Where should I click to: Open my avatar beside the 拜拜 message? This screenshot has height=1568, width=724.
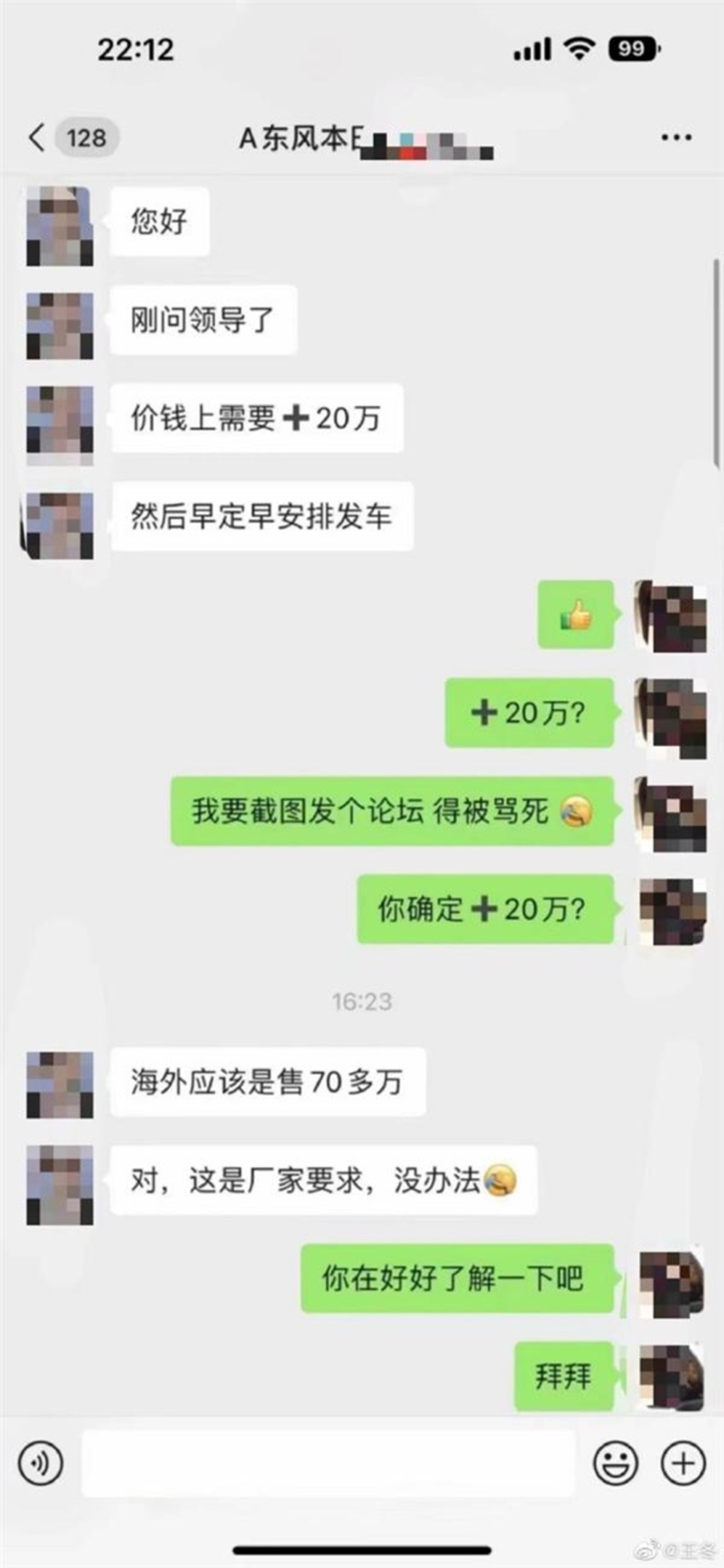(x=671, y=1377)
